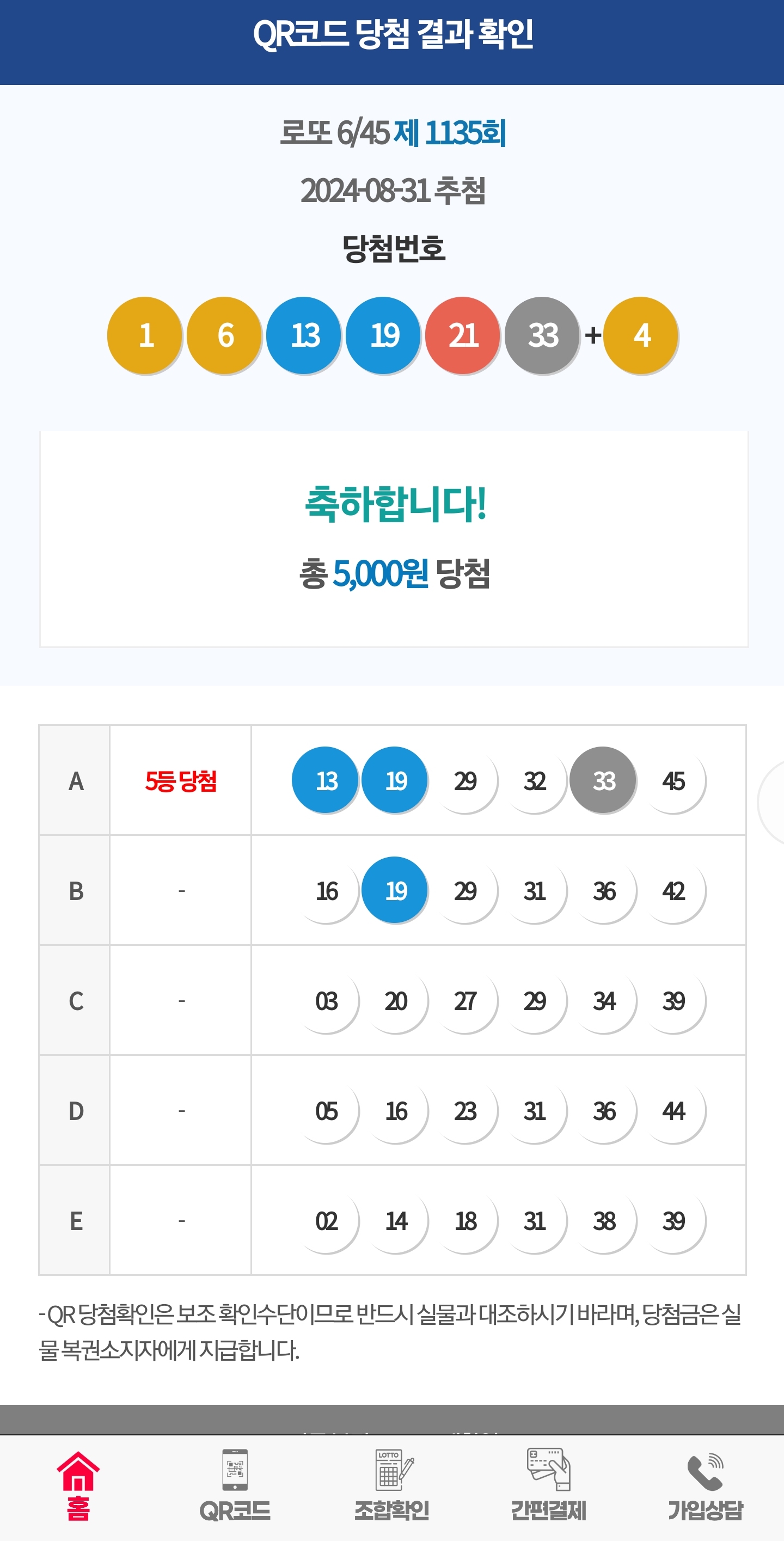Switch to the 조합확인 tab

(x=391, y=1485)
